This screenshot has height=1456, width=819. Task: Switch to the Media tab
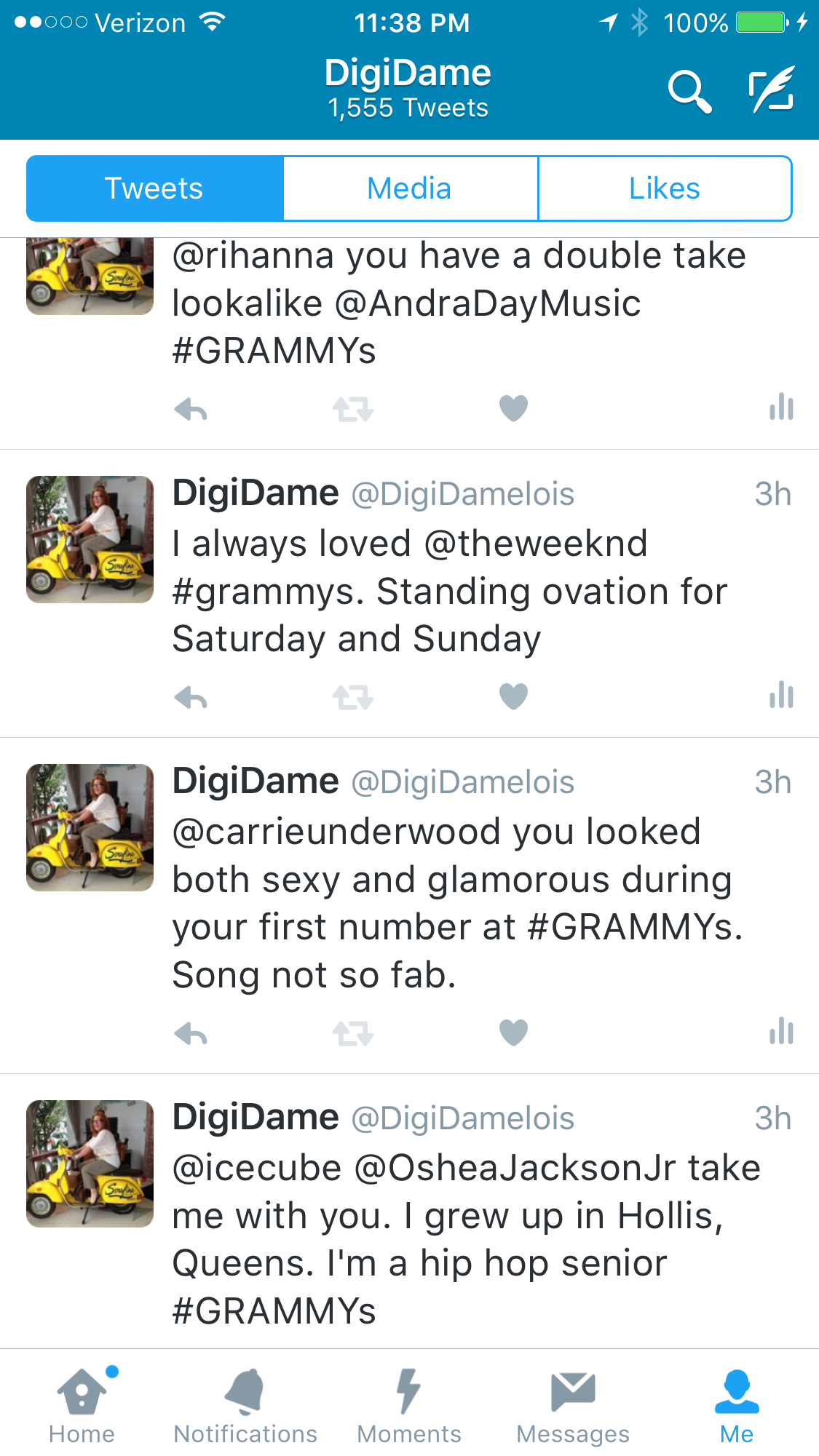(x=410, y=188)
